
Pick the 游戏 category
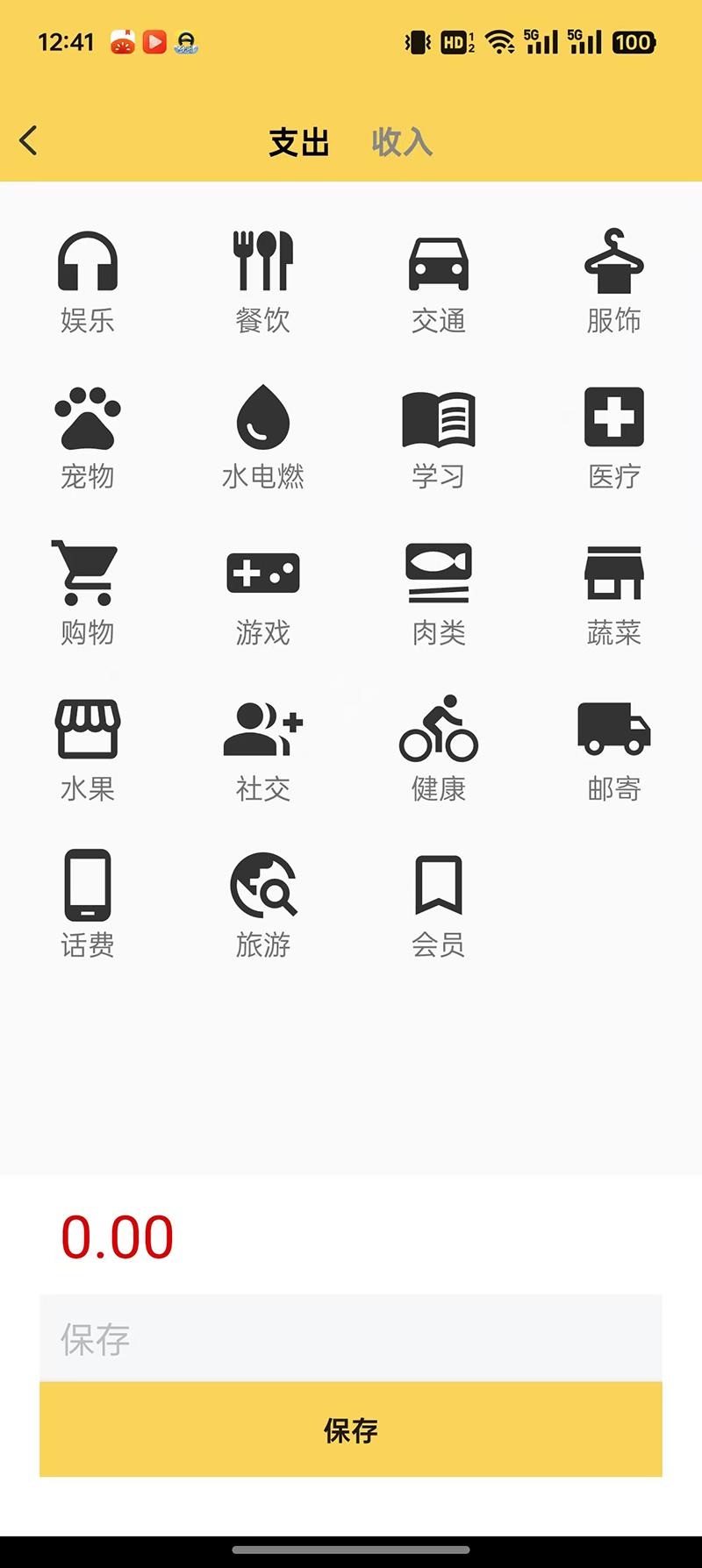tap(263, 593)
